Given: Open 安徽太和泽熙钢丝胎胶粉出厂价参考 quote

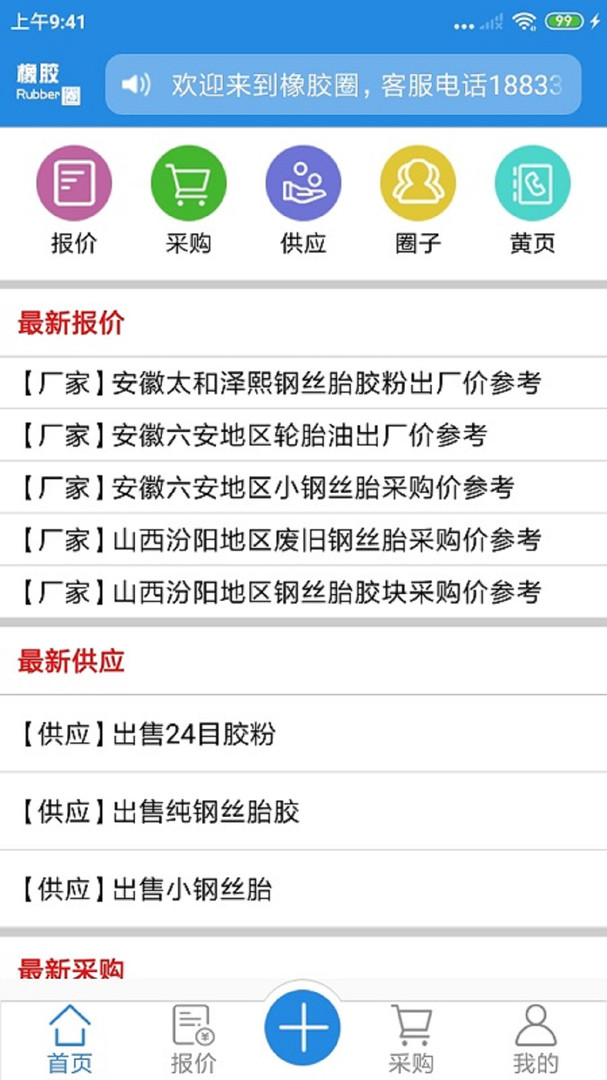Looking at the screenshot, I should [303, 383].
